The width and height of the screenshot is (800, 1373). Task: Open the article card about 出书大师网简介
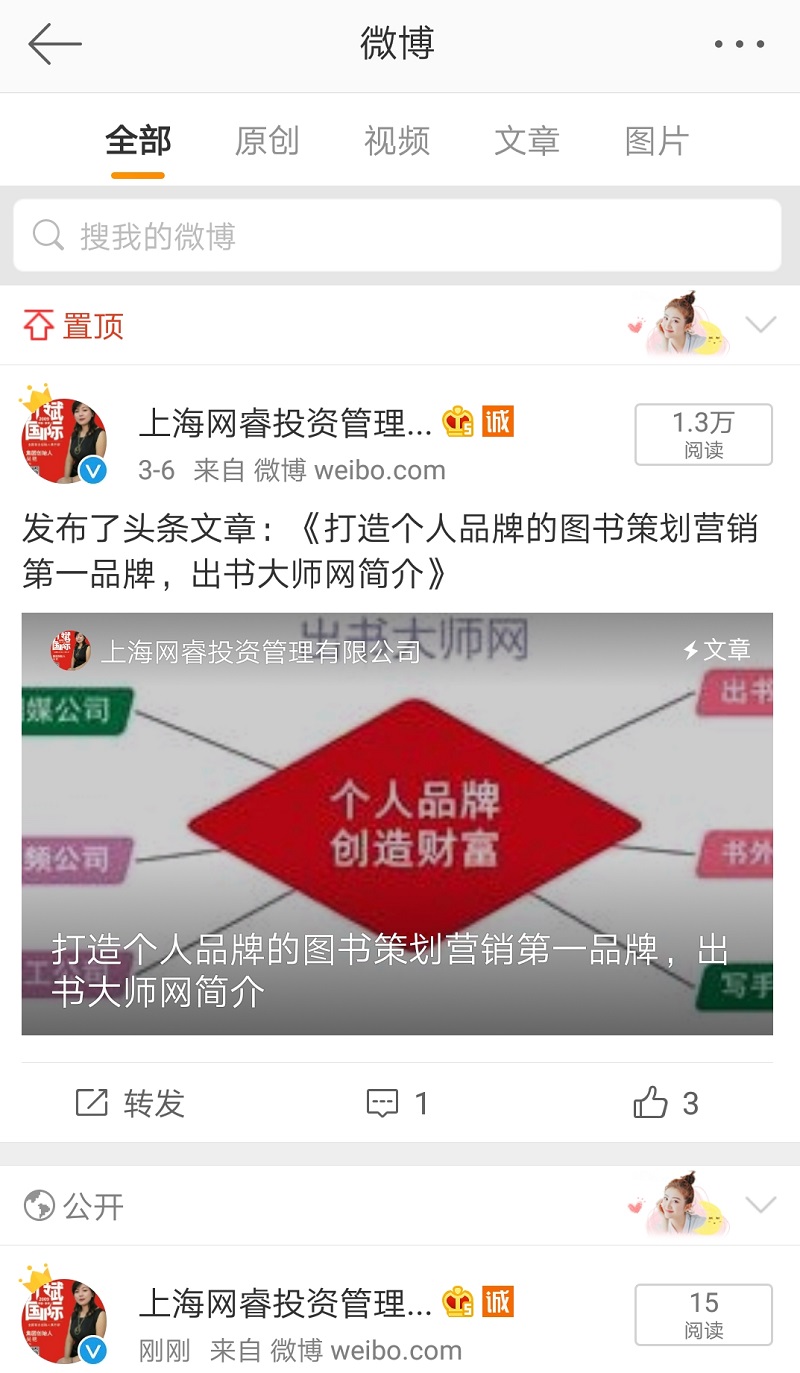tap(397, 823)
